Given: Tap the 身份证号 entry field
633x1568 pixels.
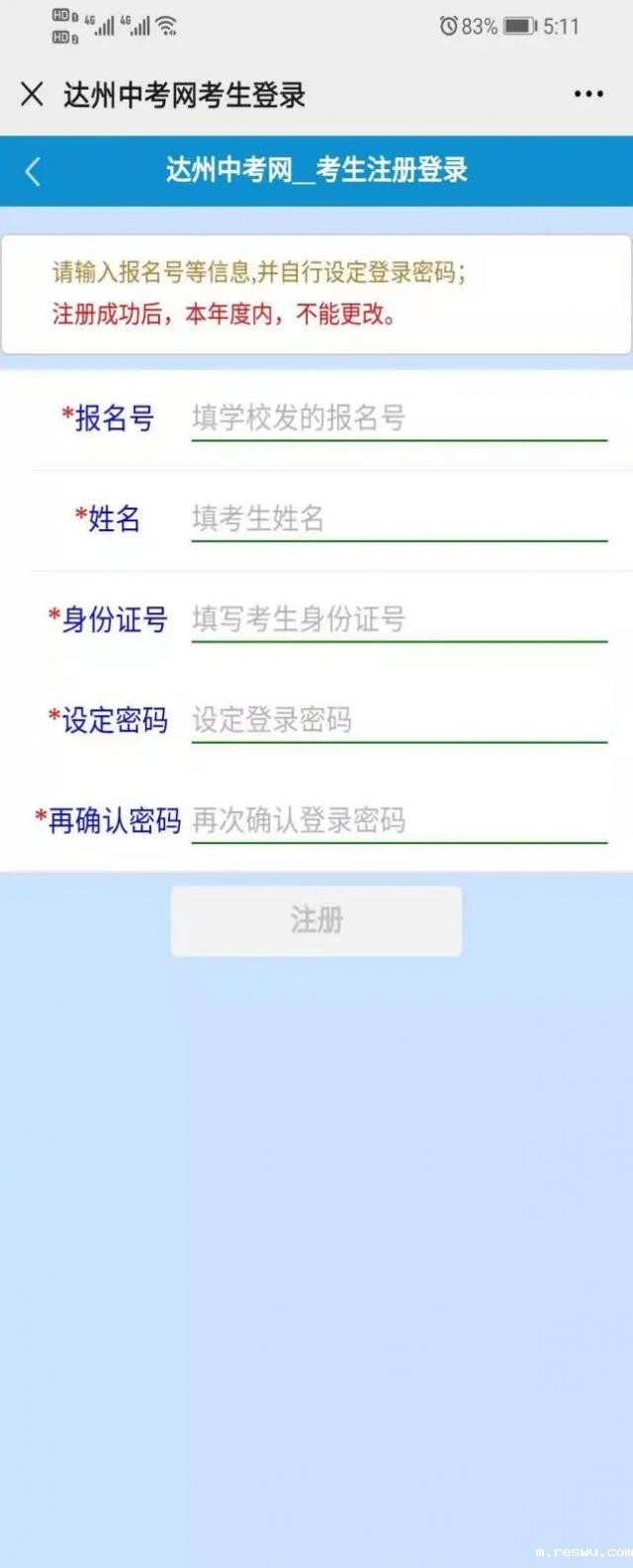Looking at the screenshot, I should [x=398, y=619].
